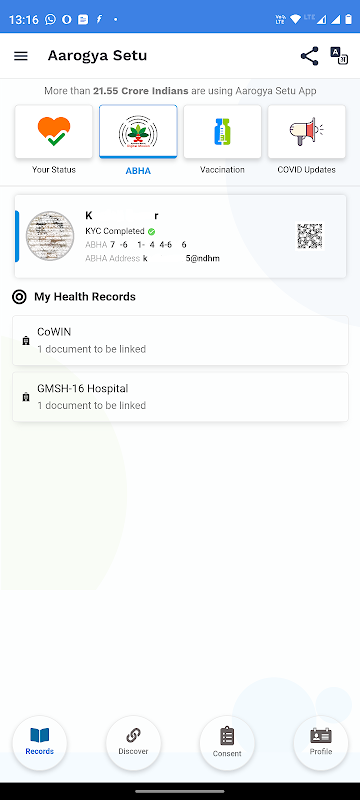Share the Aarogya Setu app
The width and height of the screenshot is (360, 800).
pos(310,56)
